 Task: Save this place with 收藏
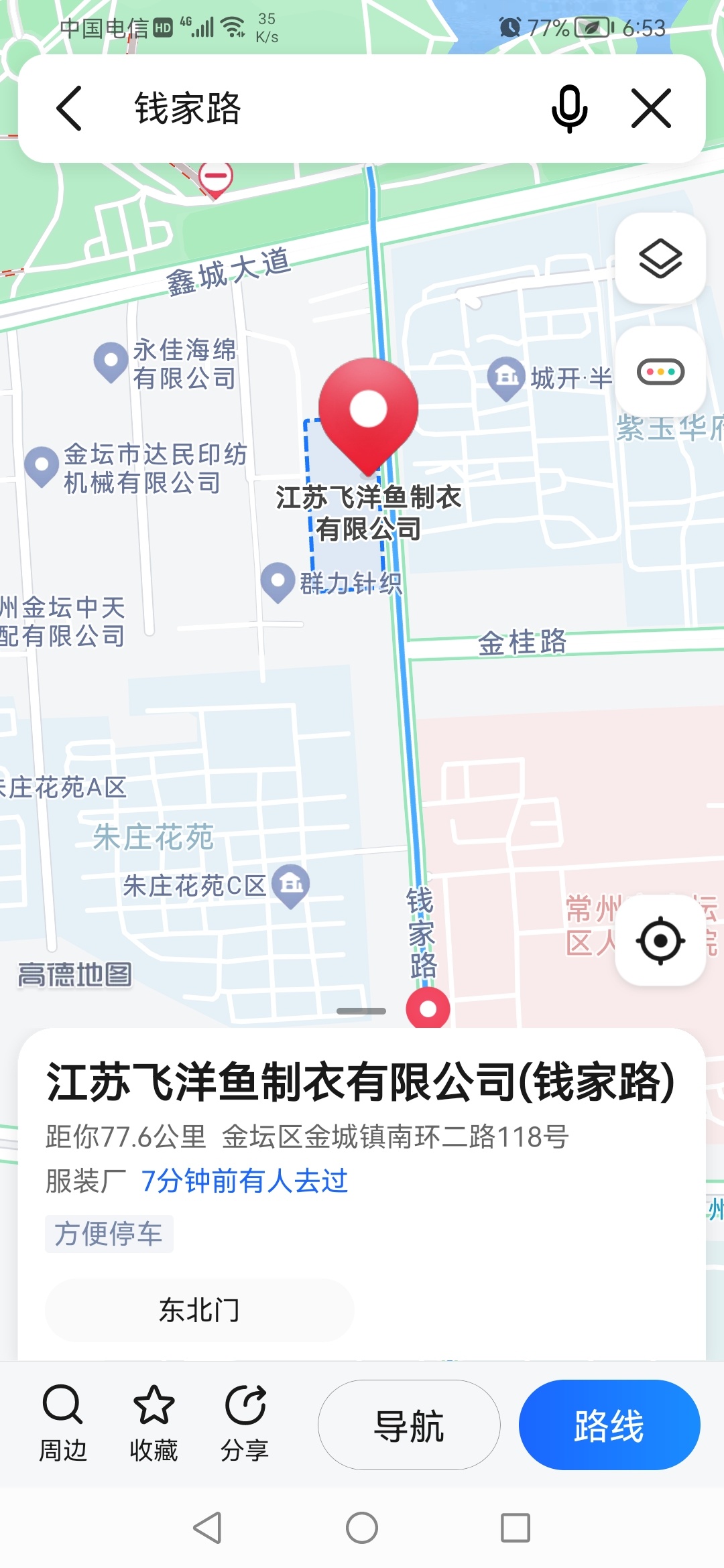pos(154,1423)
